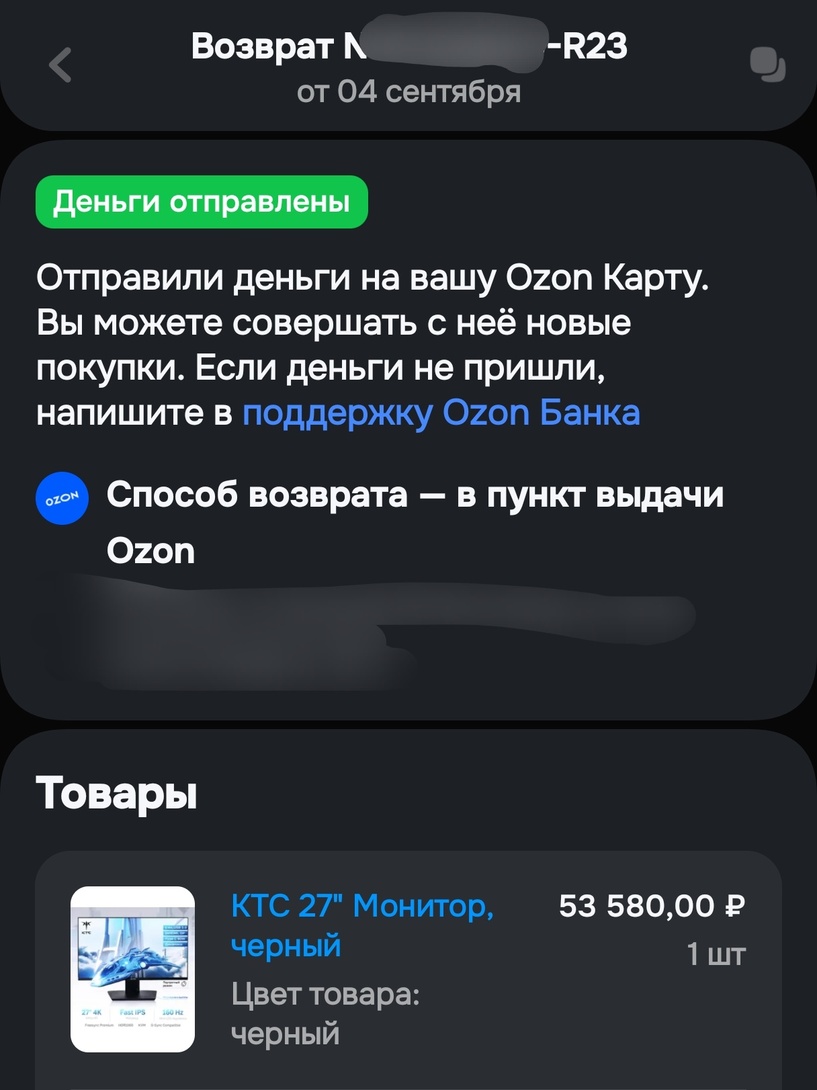The image size is (817, 1090).
Task: Tap the Цвет товара: черный text
Action: (300, 1012)
